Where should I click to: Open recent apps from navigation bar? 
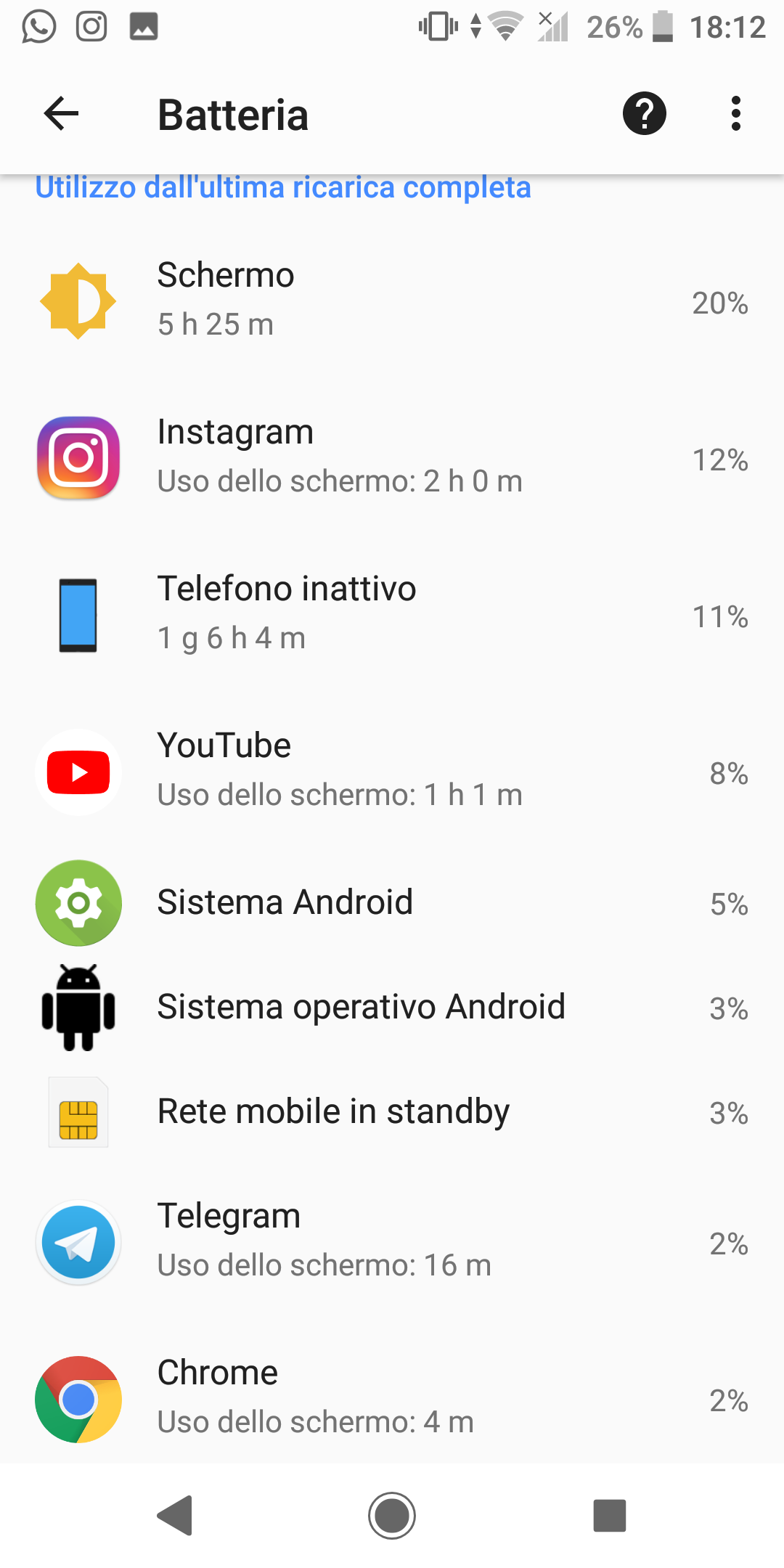coord(610,1516)
